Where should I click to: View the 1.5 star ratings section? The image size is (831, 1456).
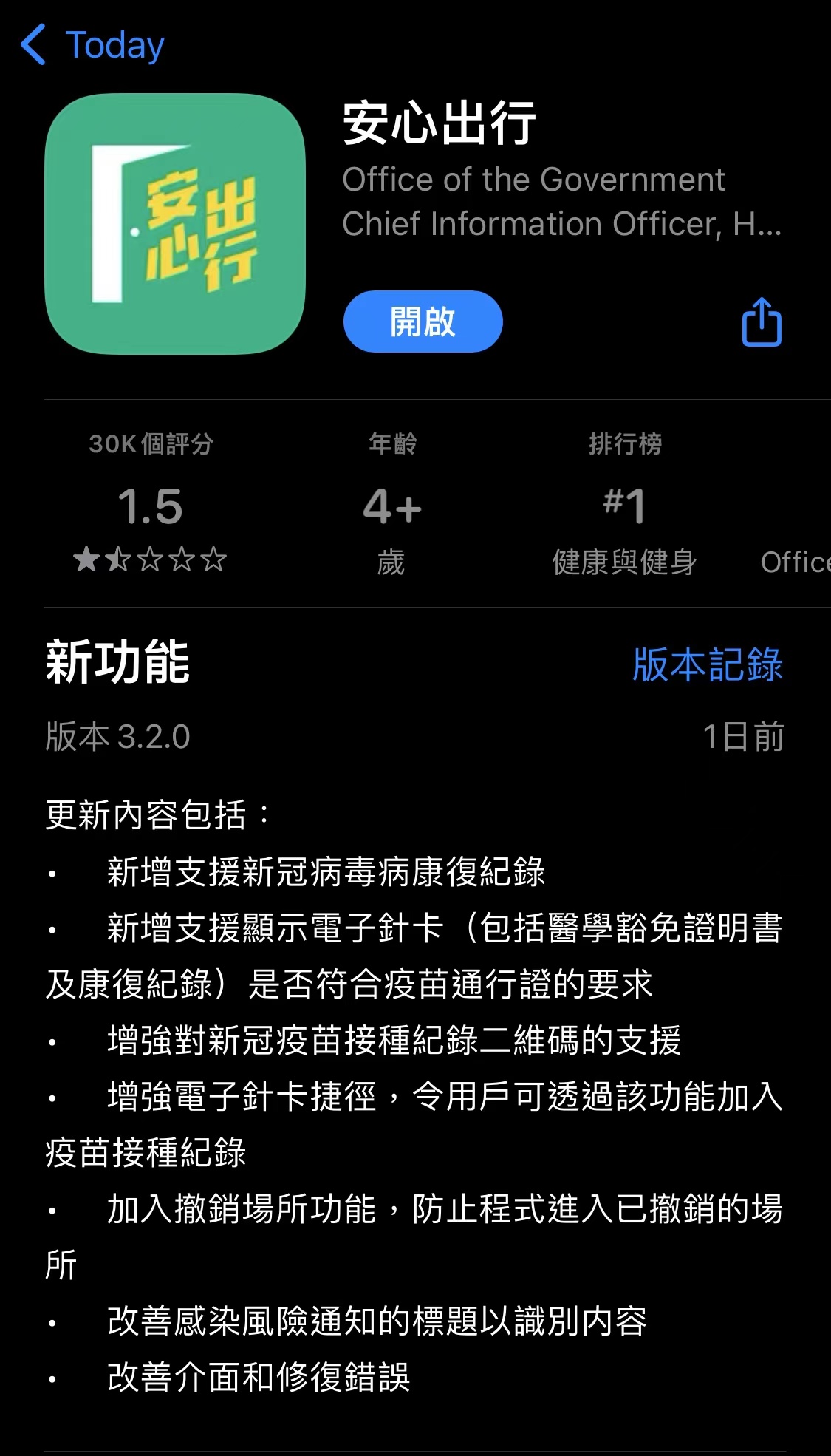tap(150, 506)
